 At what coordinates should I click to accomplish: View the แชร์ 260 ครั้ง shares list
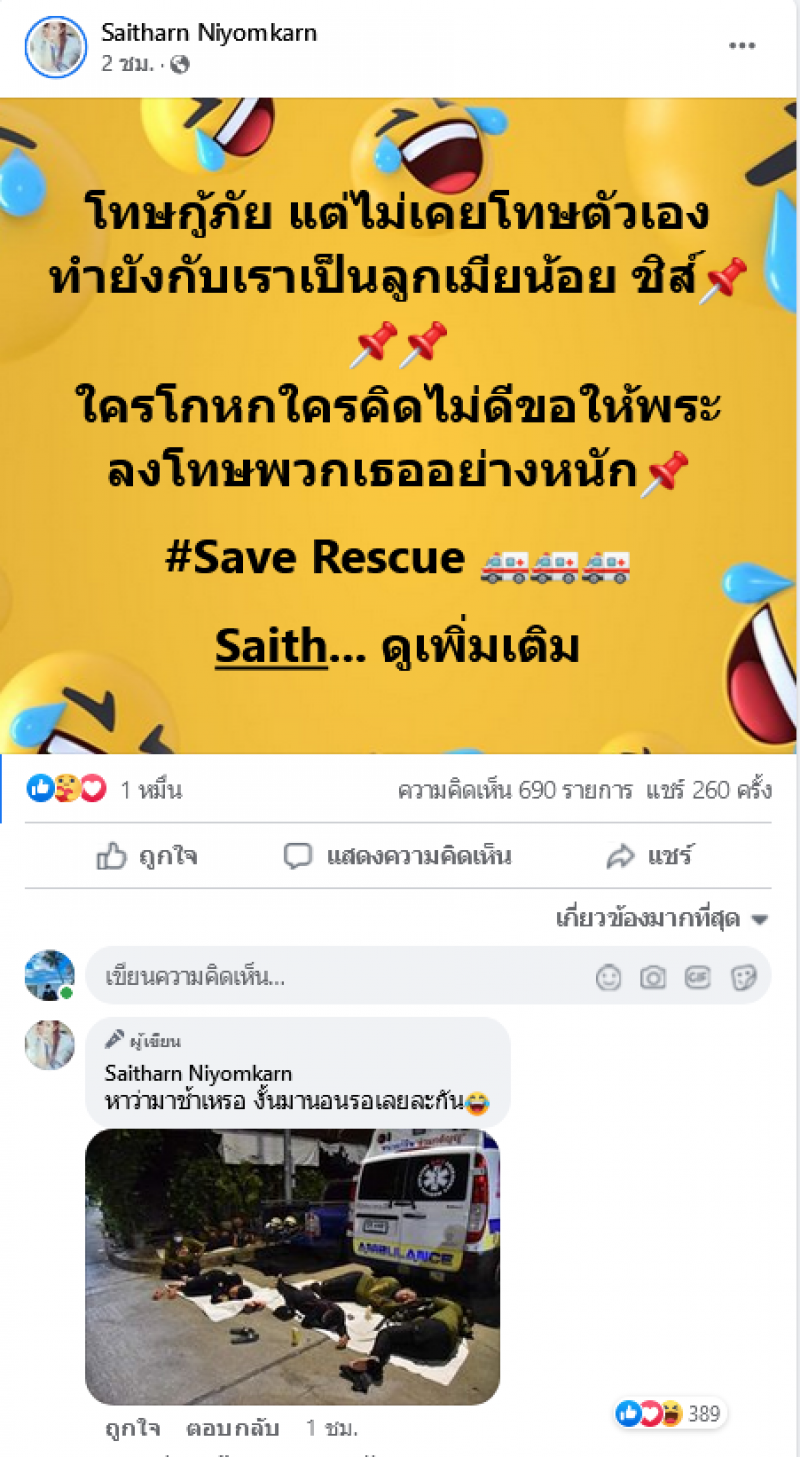(x=709, y=790)
